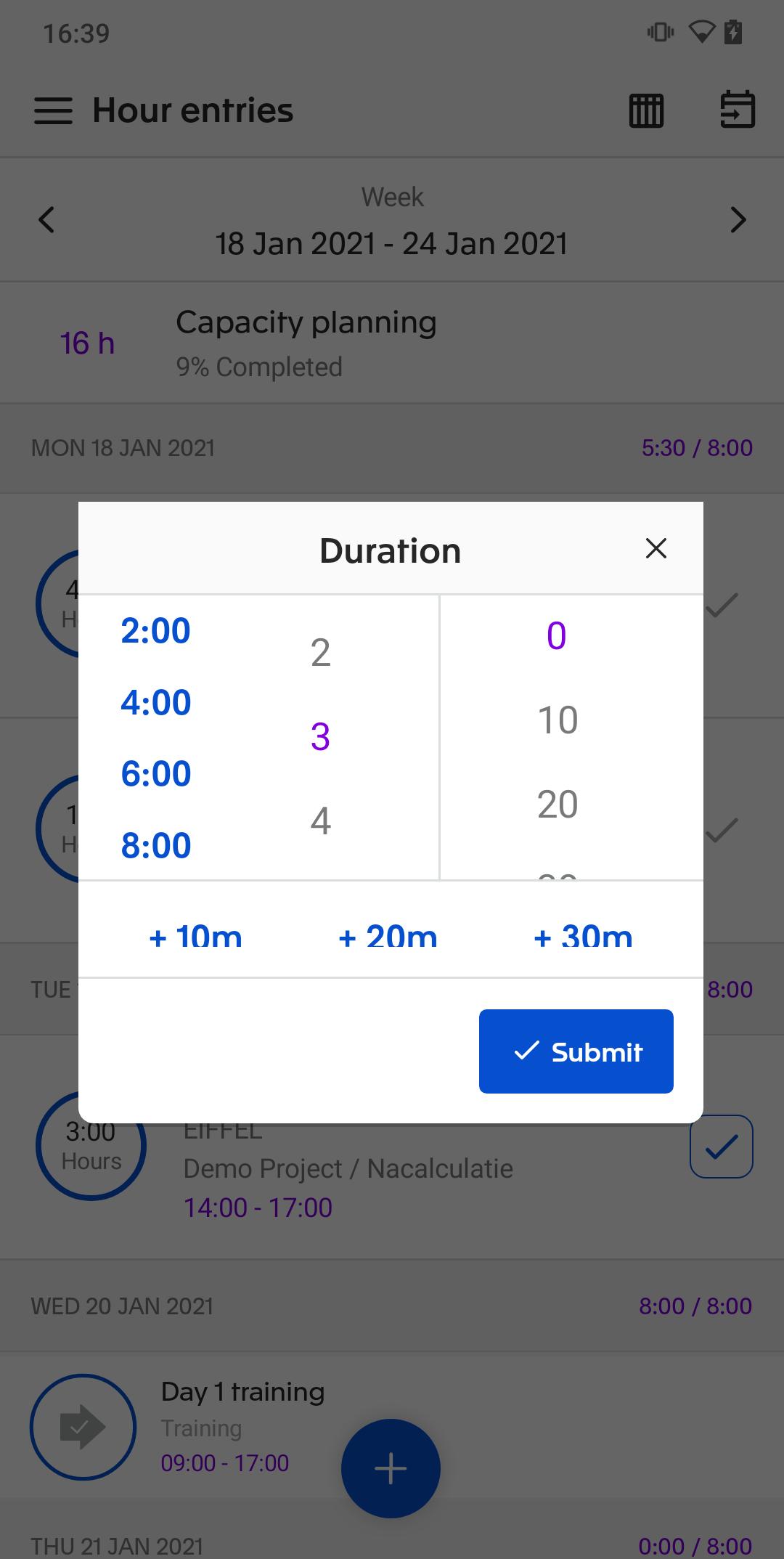Advance to the next week with the right chevron

click(x=738, y=219)
